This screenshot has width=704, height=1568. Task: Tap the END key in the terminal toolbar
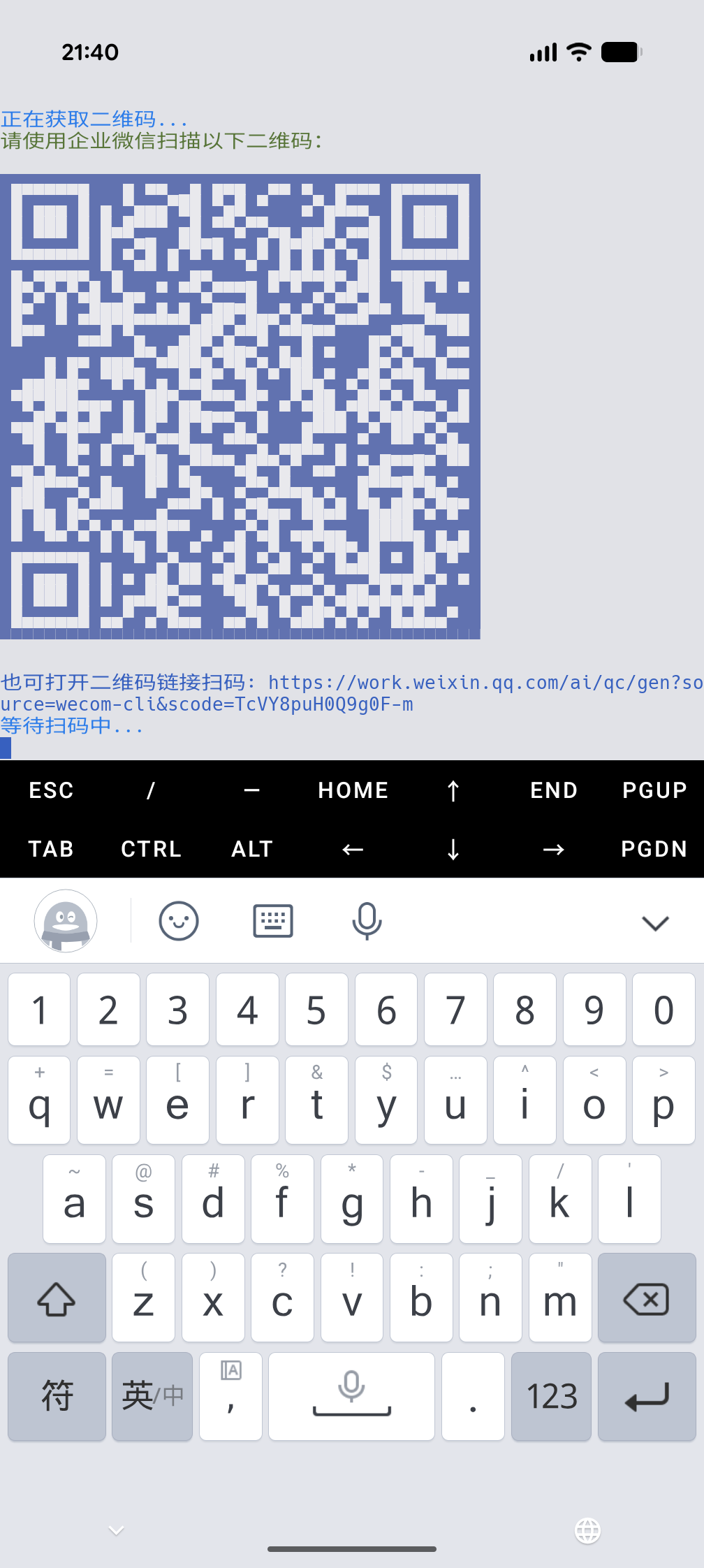coord(554,790)
